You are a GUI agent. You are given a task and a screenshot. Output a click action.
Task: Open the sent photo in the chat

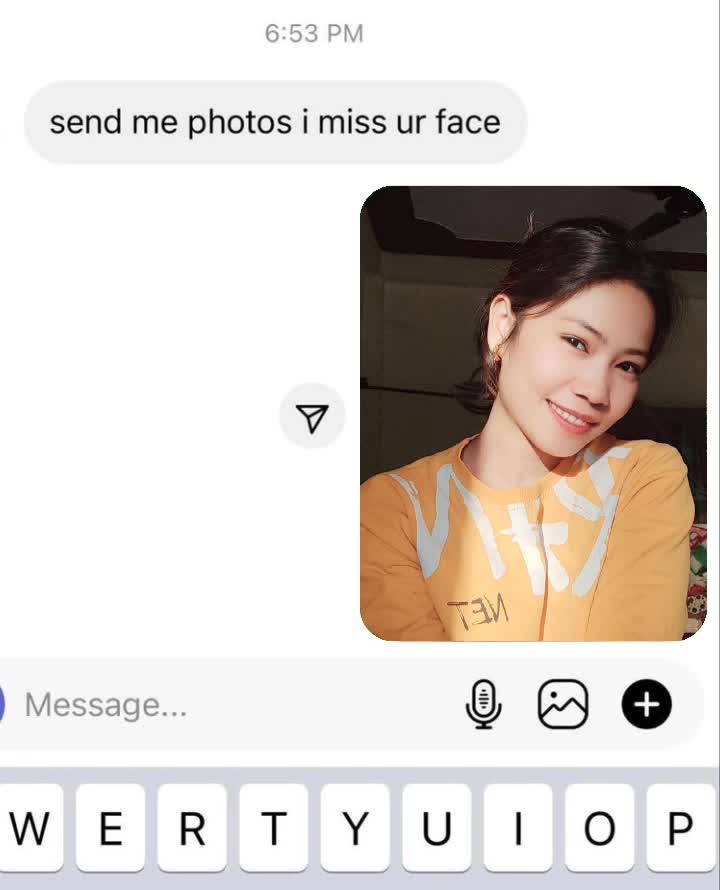(533, 413)
